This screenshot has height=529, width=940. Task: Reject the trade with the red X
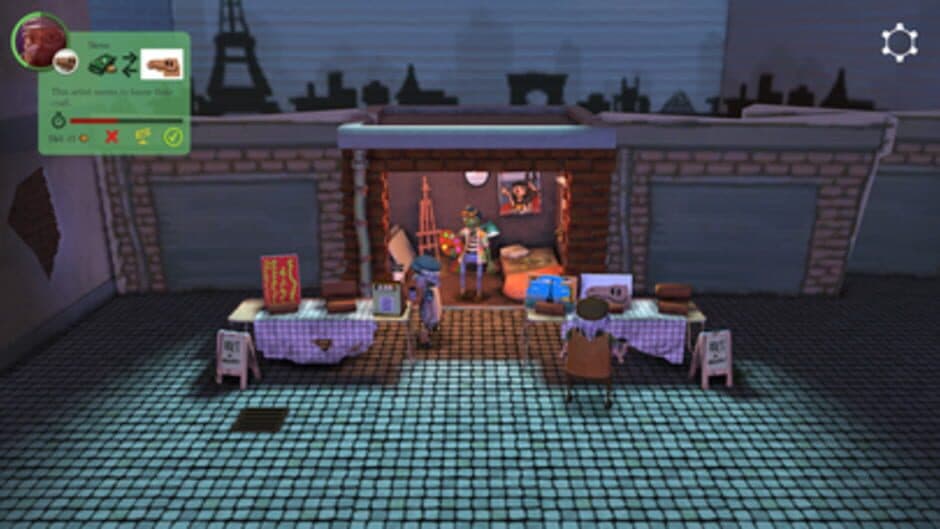112,137
